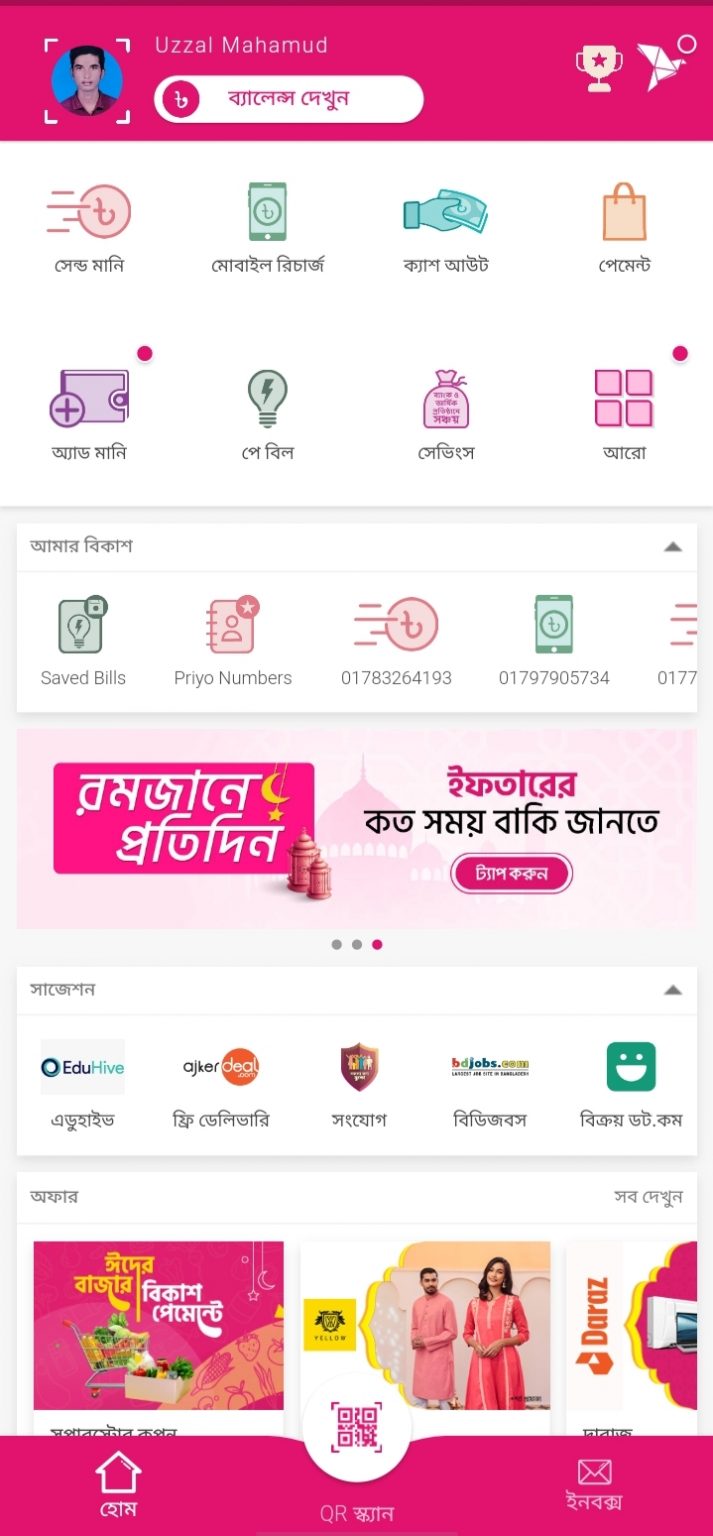Open the rewards trophy icon
This screenshot has width=713, height=1536.
coord(598,68)
